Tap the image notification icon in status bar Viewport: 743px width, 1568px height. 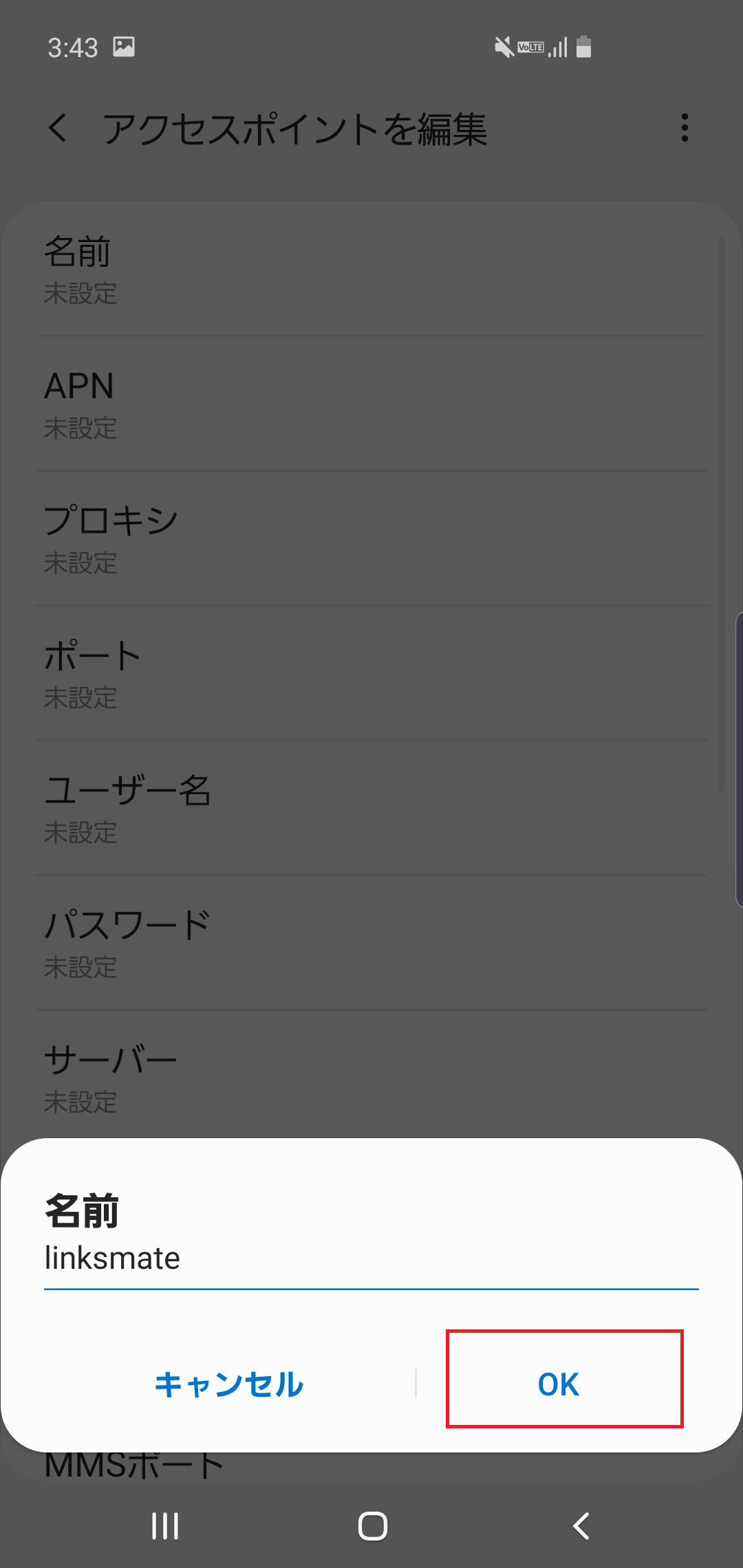coord(122,46)
